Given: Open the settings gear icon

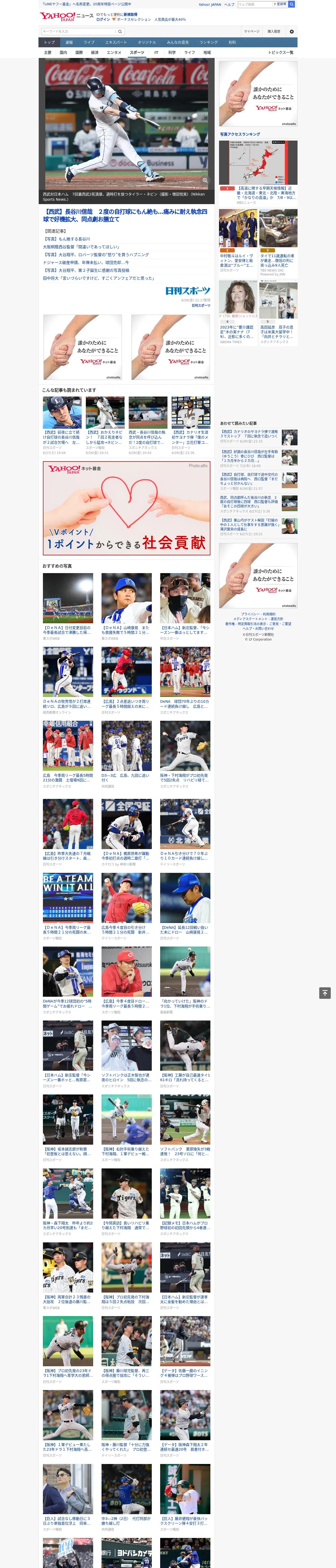Looking at the screenshot, I should 292,32.
